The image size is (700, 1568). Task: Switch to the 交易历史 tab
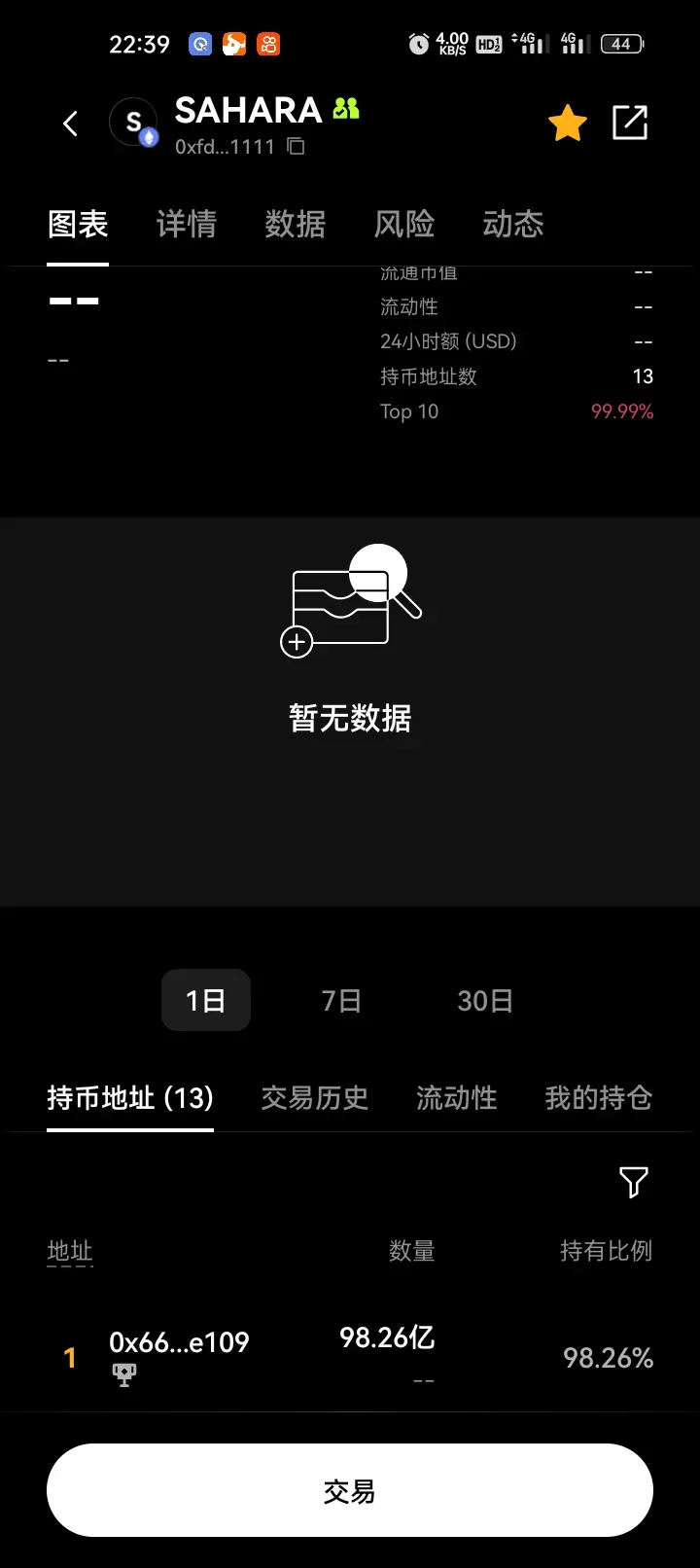[314, 1097]
